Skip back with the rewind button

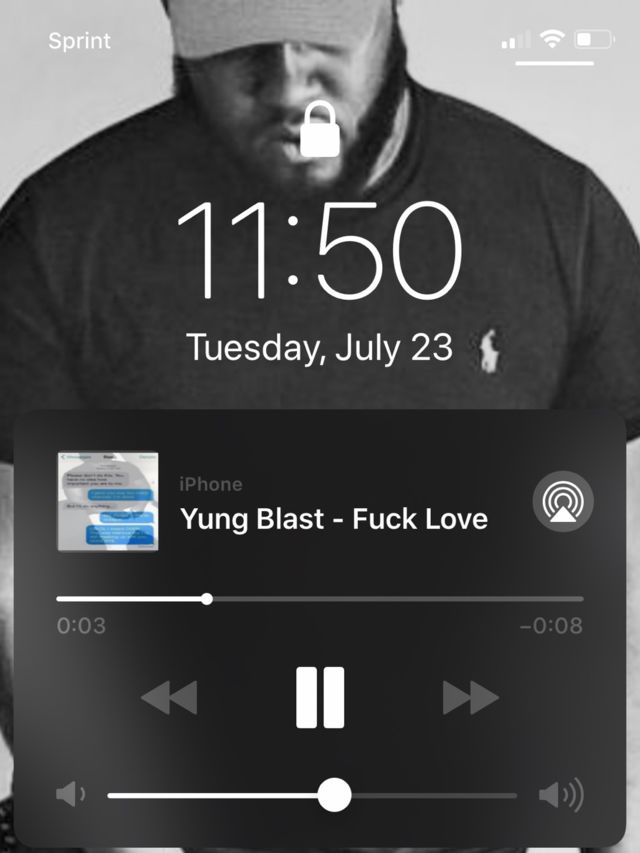(x=169, y=697)
